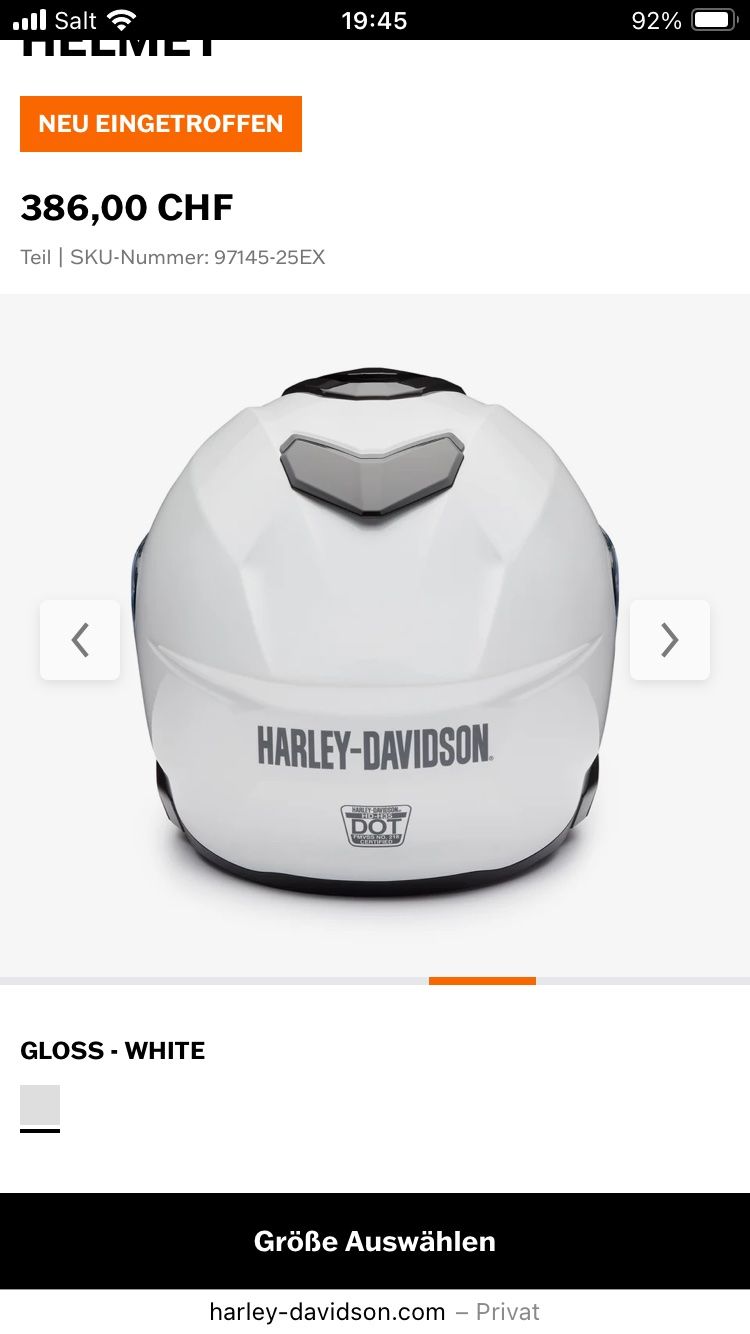Select the Gloss White color swatch
This screenshot has height=1334, width=750.
point(40,1105)
